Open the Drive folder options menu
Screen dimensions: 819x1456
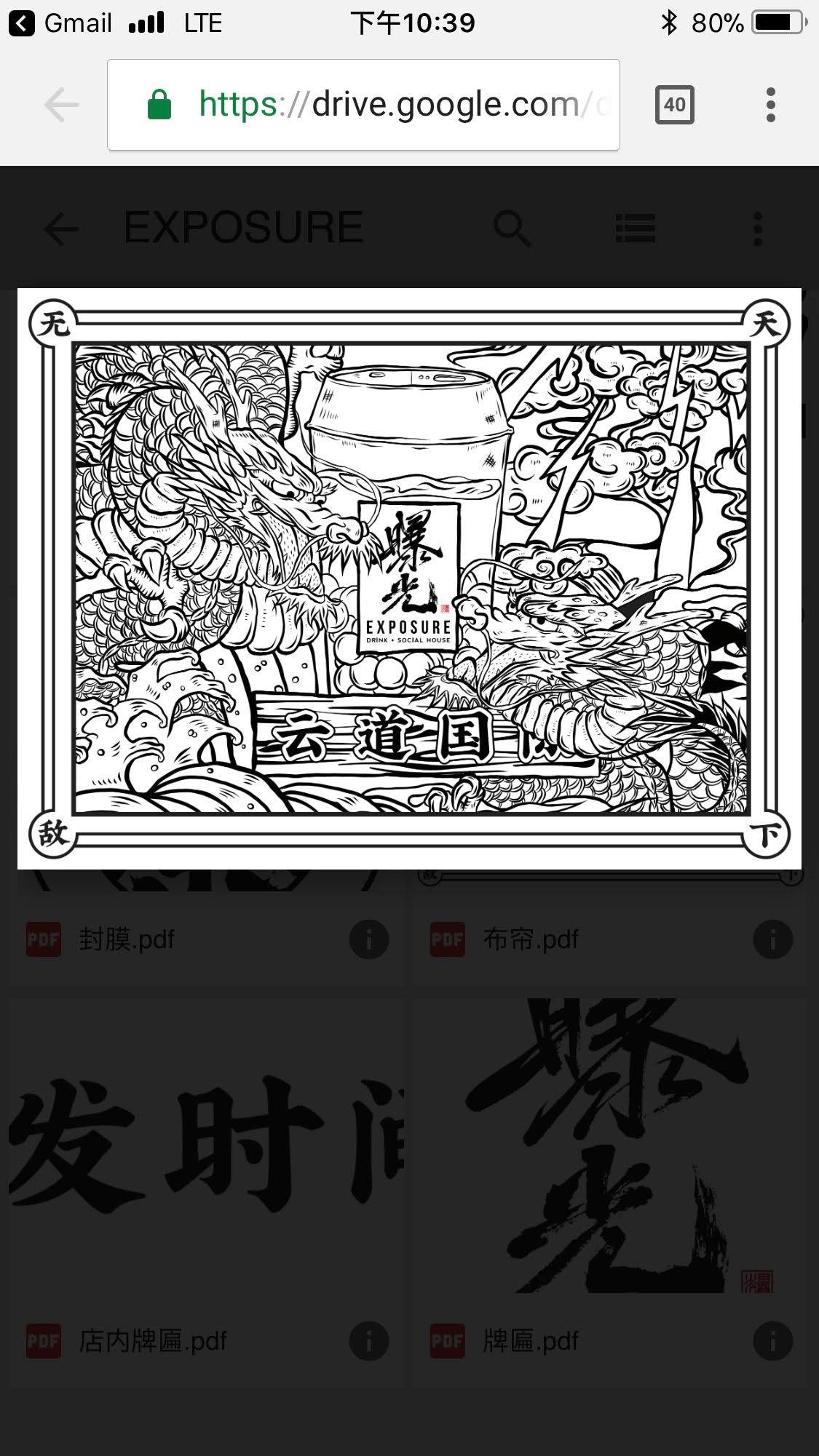click(x=758, y=228)
